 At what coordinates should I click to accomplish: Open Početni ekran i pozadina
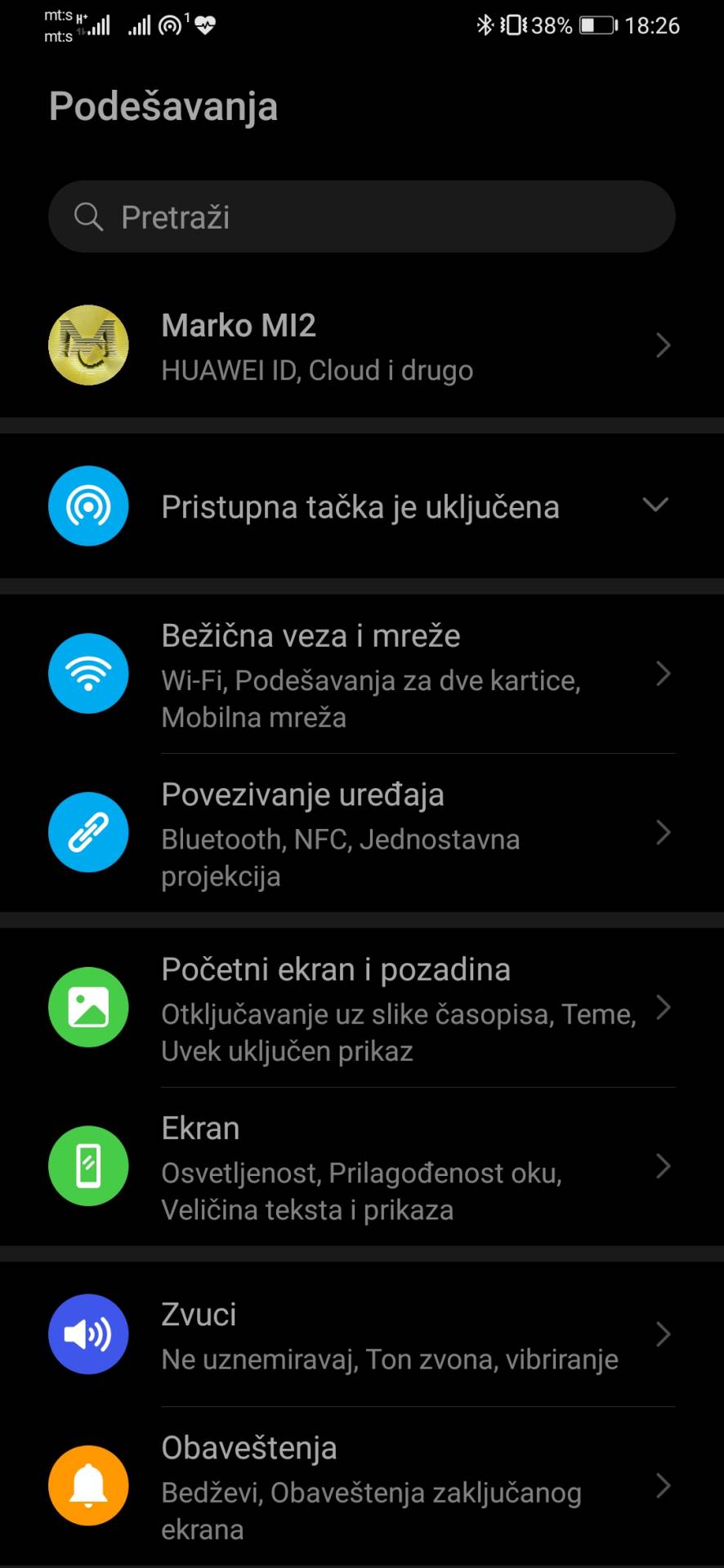(361, 1008)
